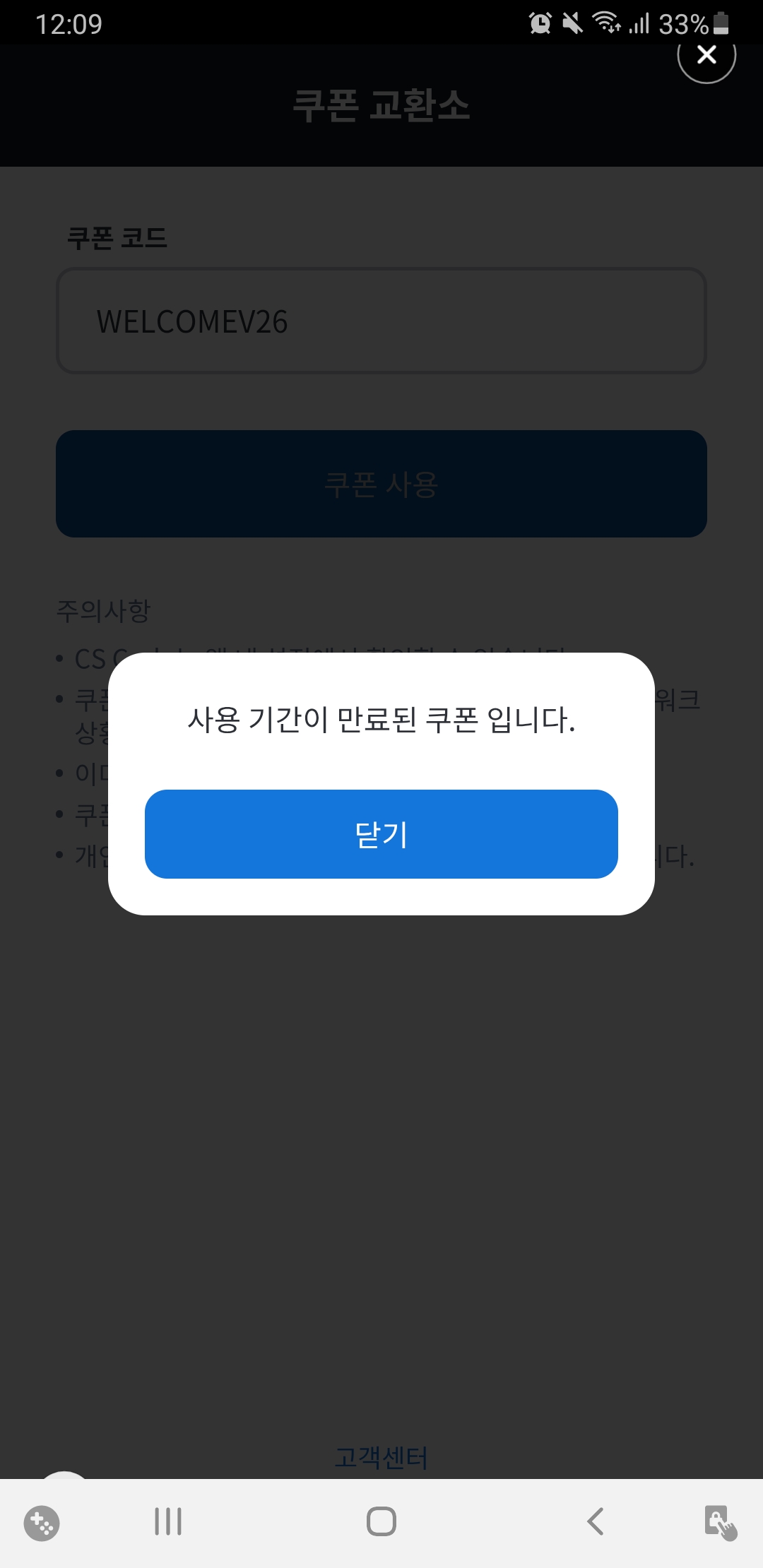Select the 쿠폰 교환소 title bar

point(381,107)
